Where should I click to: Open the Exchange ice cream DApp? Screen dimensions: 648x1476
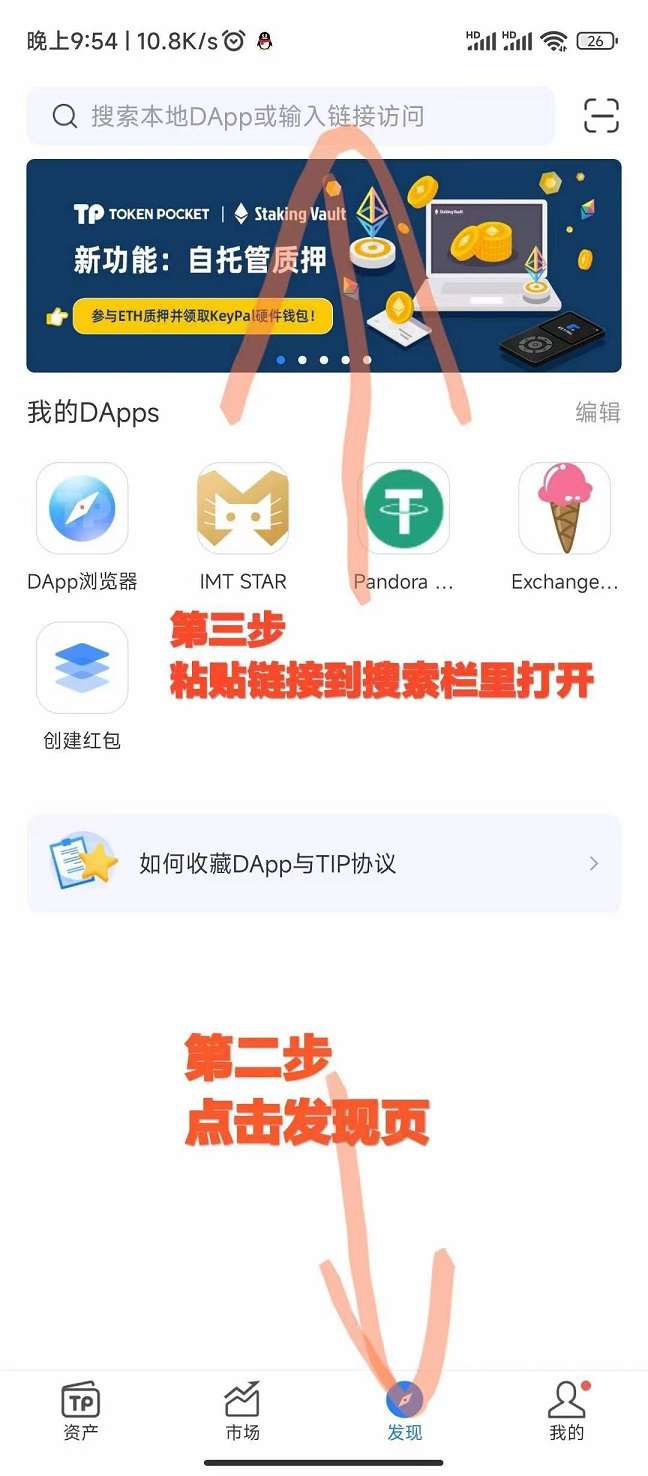point(564,508)
